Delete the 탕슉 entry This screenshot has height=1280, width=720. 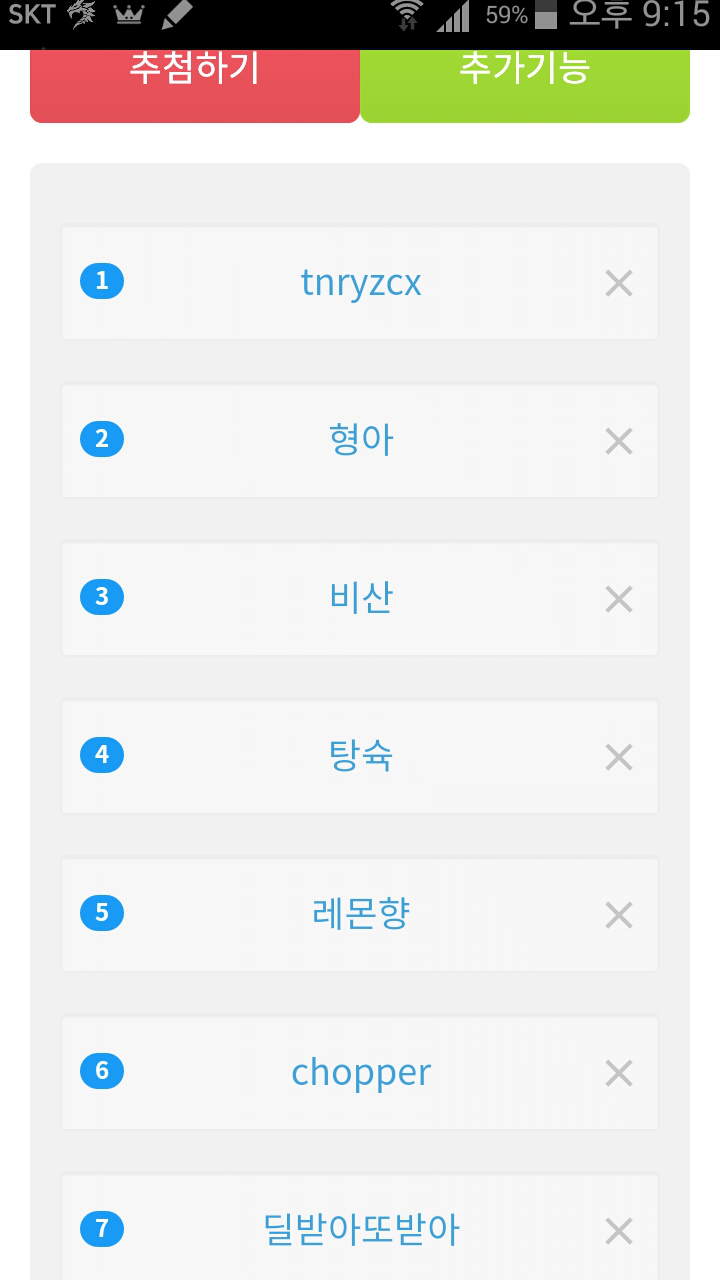tap(619, 757)
